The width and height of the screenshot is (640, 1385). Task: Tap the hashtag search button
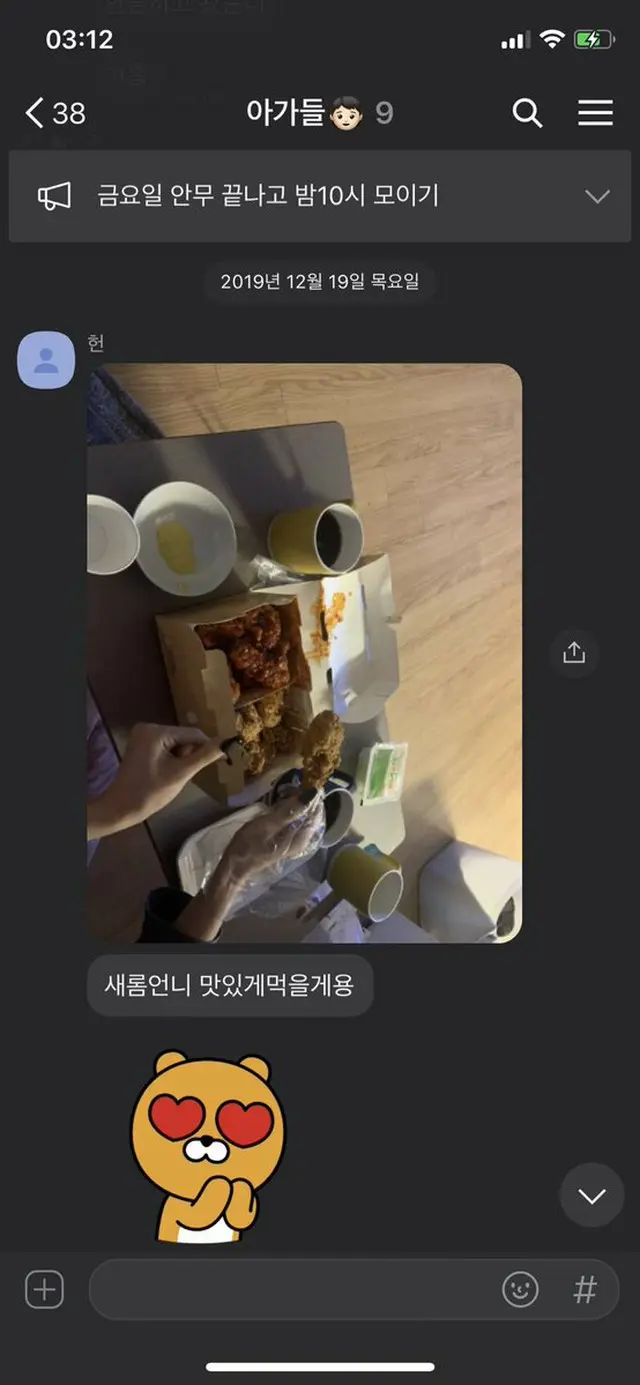click(x=585, y=1290)
